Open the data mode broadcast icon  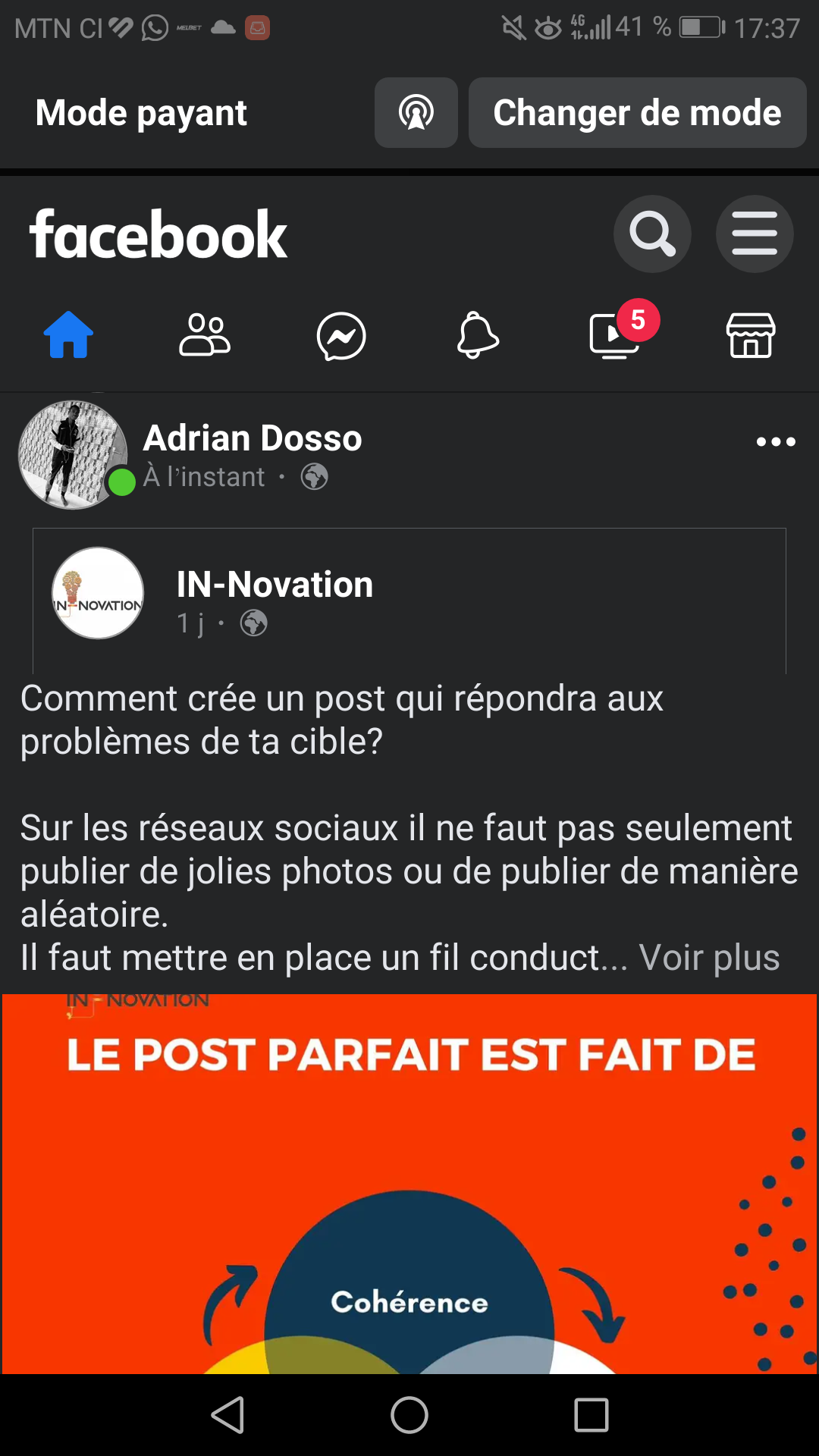416,113
